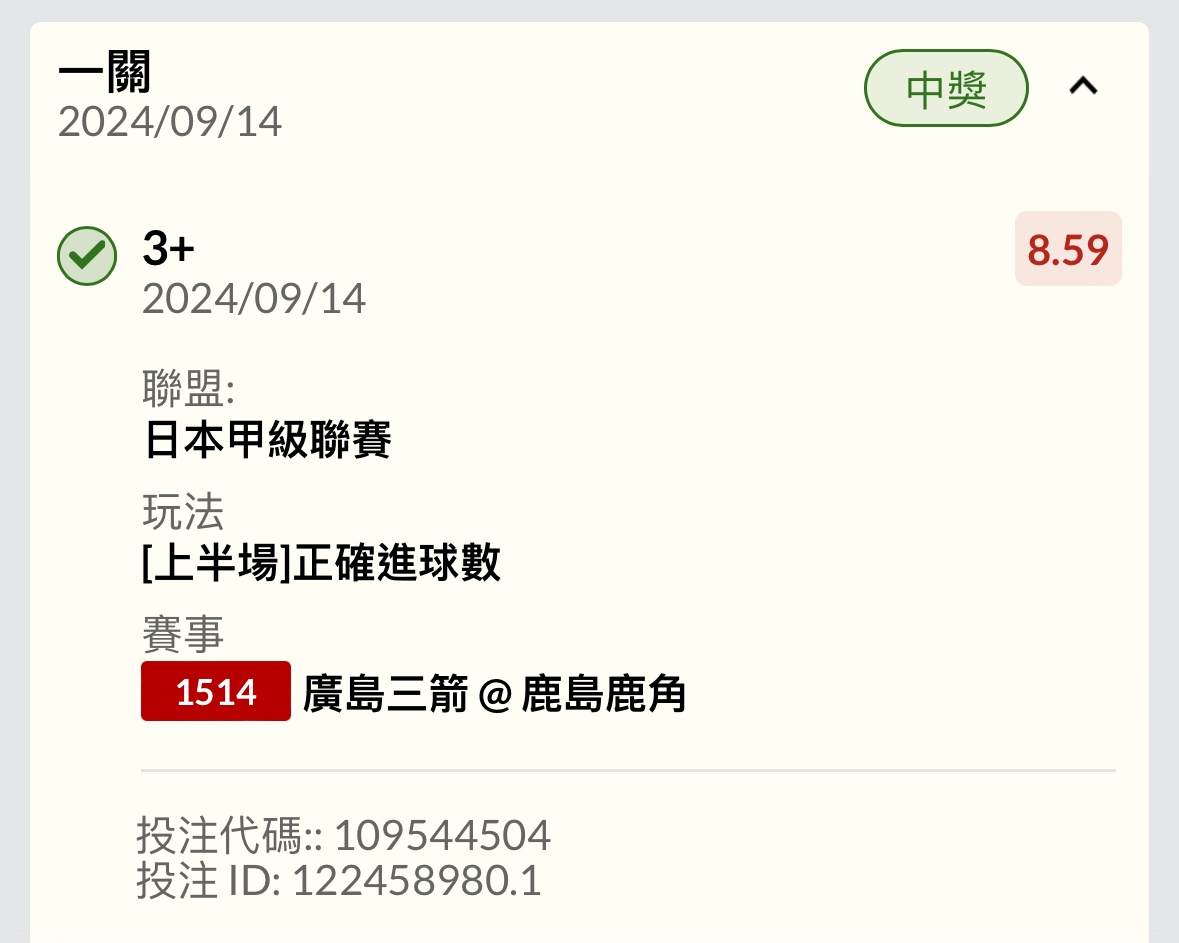This screenshot has width=1179, height=943.
Task: Collapse the bet details with the chevron
Action: (x=1083, y=88)
